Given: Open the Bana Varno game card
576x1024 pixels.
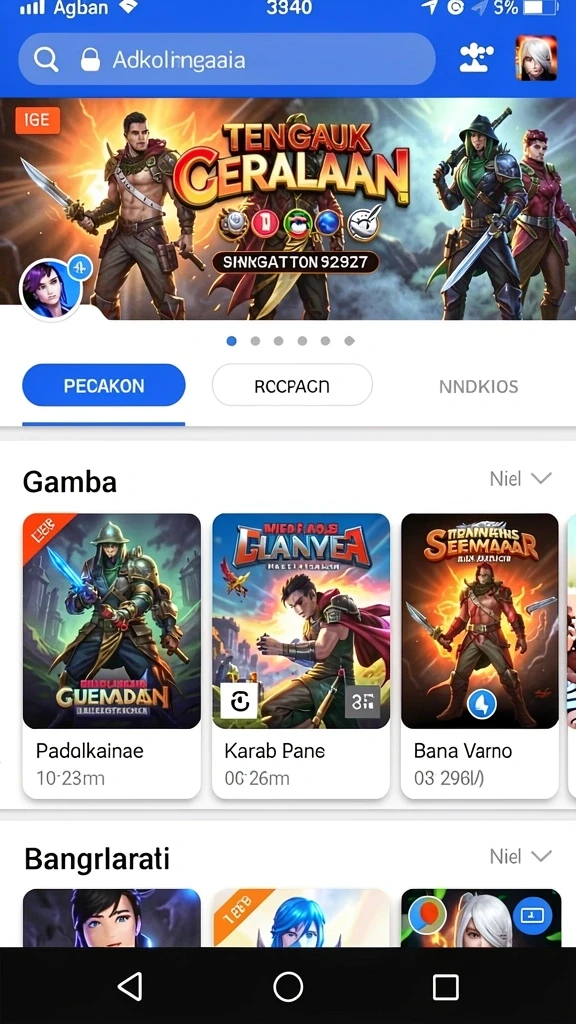Looking at the screenshot, I should 480,656.
